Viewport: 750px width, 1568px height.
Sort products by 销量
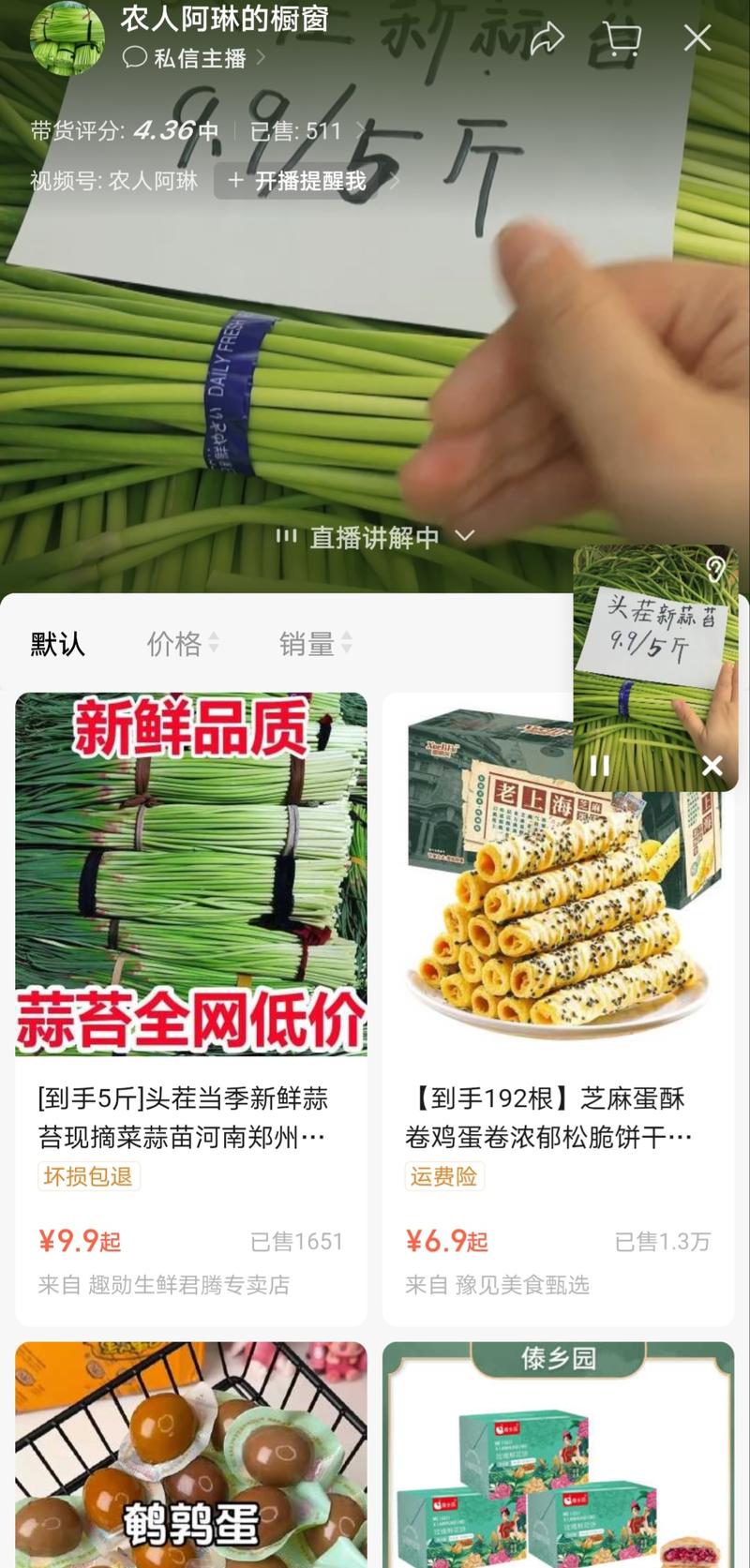click(x=314, y=644)
